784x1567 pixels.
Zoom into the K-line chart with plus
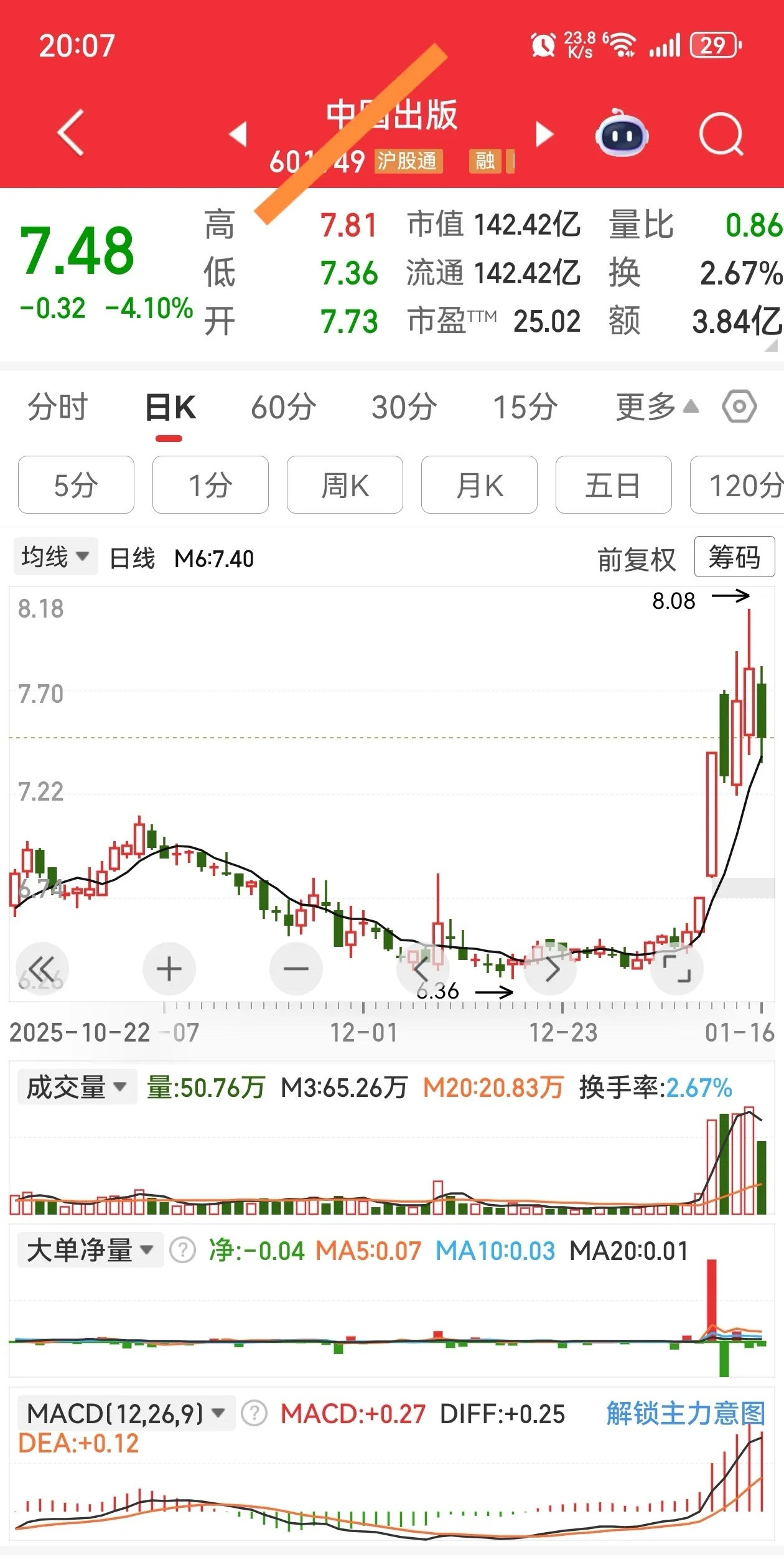click(169, 969)
